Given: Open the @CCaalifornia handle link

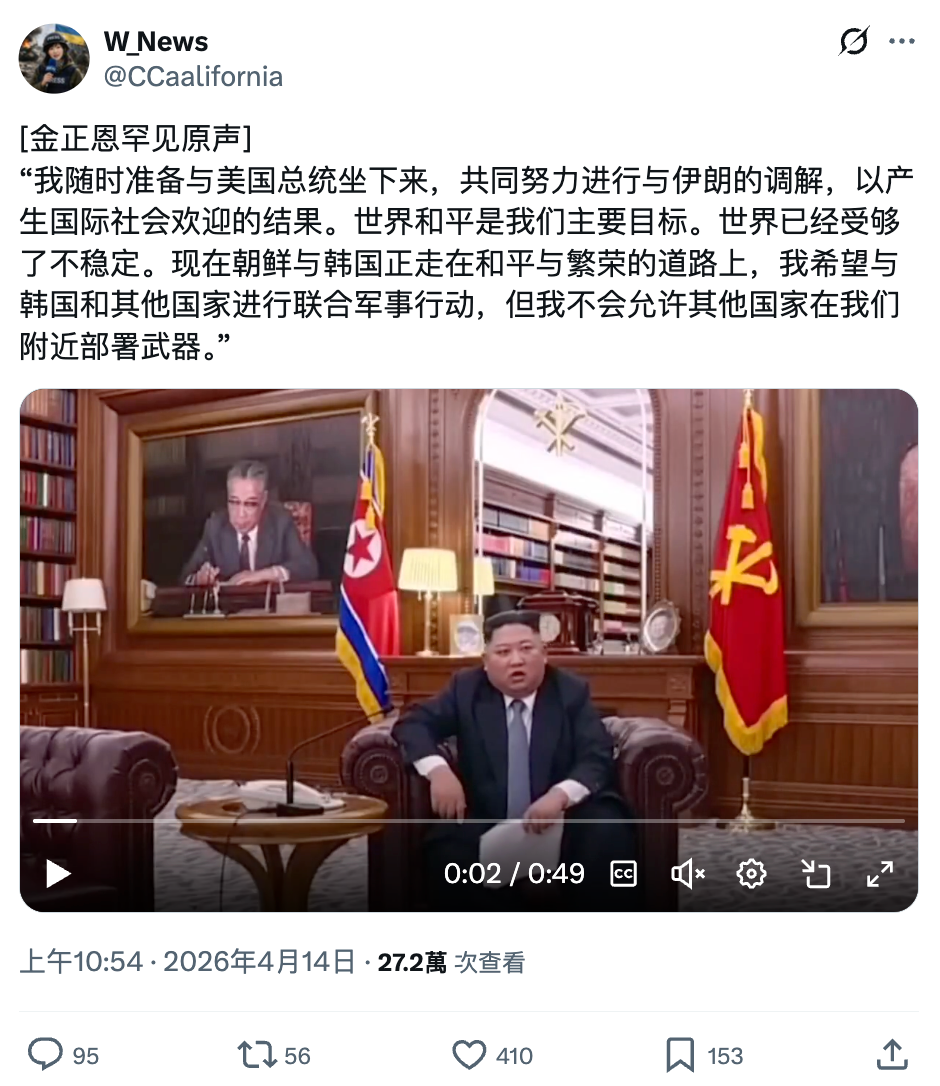Looking at the screenshot, I should 193,77.
